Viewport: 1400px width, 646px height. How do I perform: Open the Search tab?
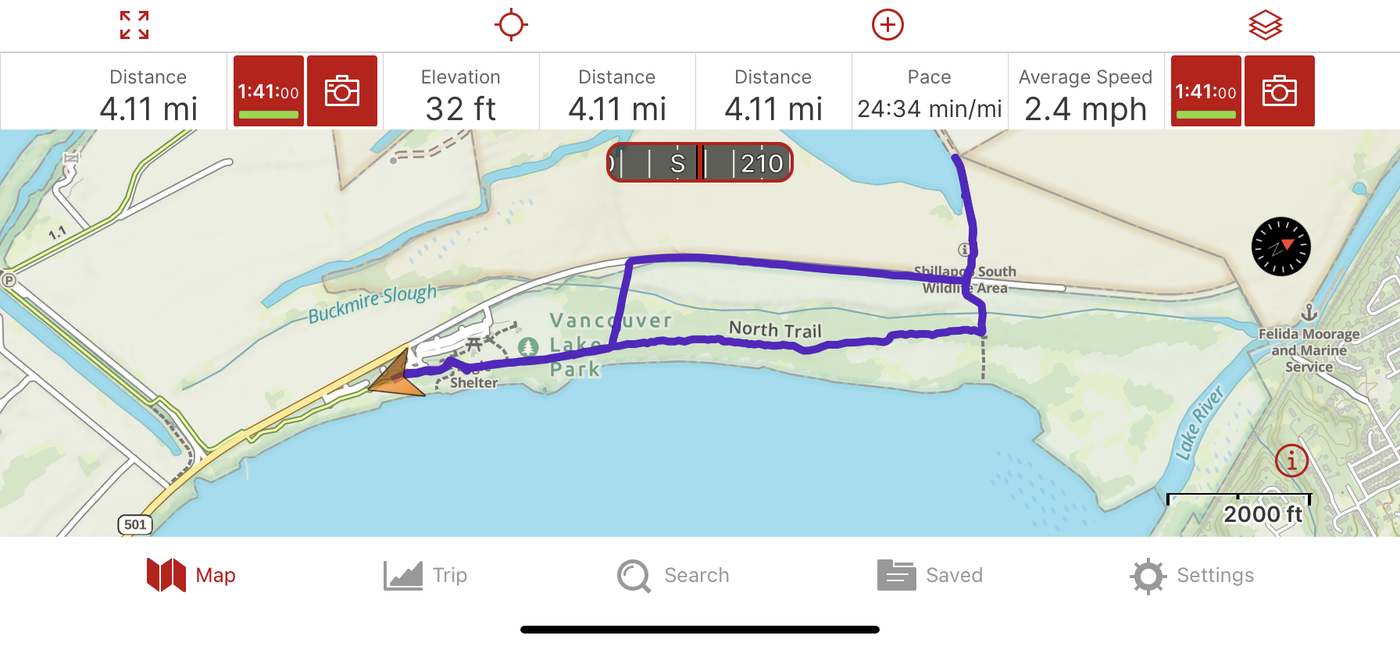pyautogui.click(x=673, y=575)
